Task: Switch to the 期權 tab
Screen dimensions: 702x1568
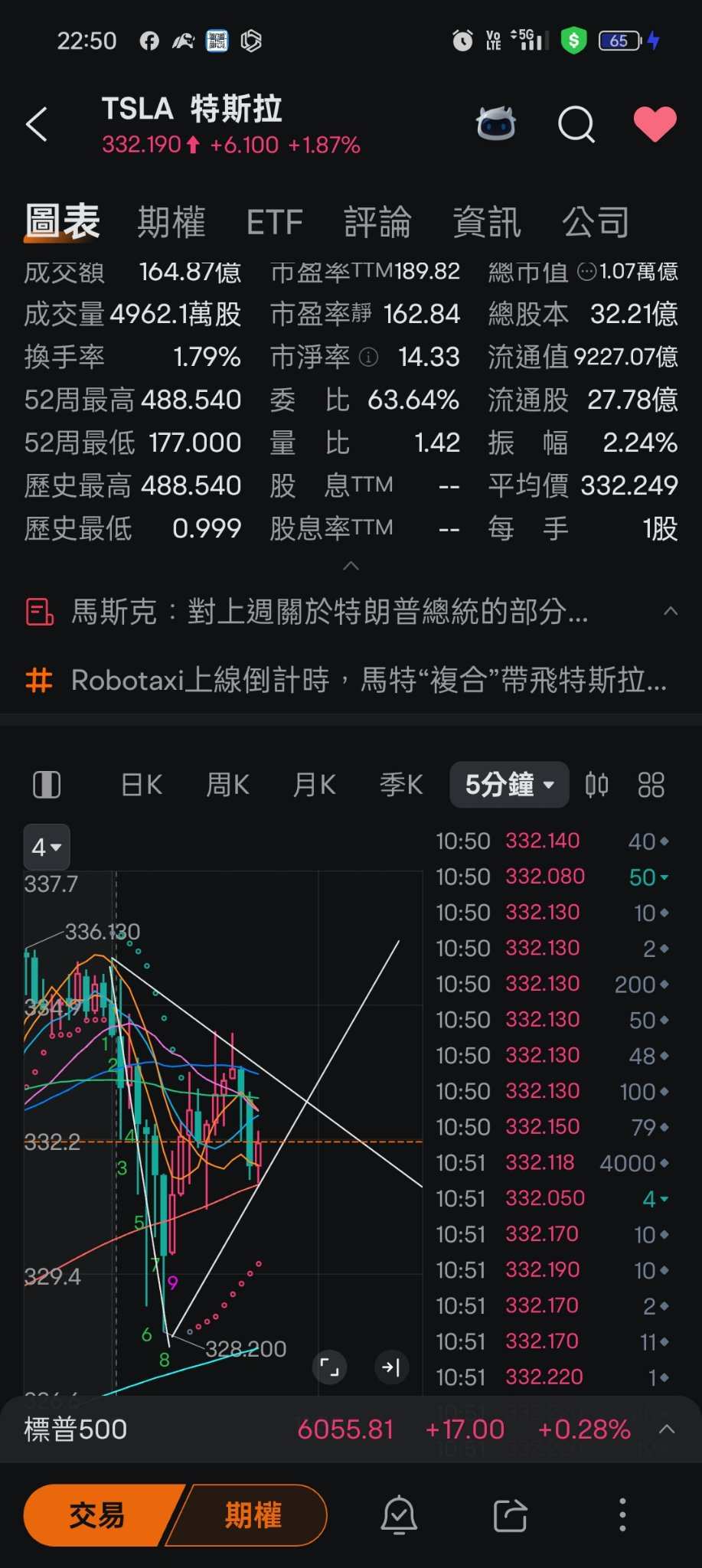Action: coord(171,223)
